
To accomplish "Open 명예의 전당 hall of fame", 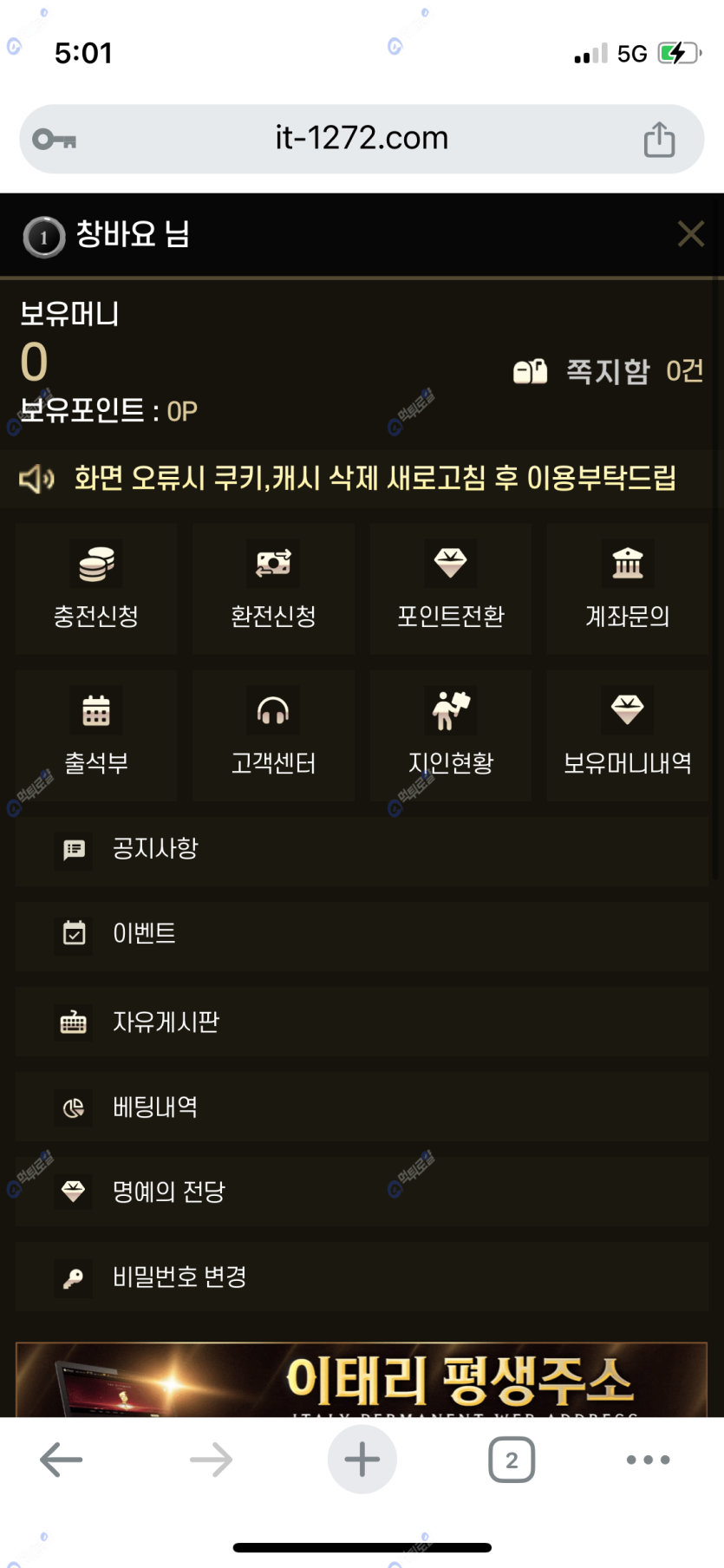I will click(362, 1192).
